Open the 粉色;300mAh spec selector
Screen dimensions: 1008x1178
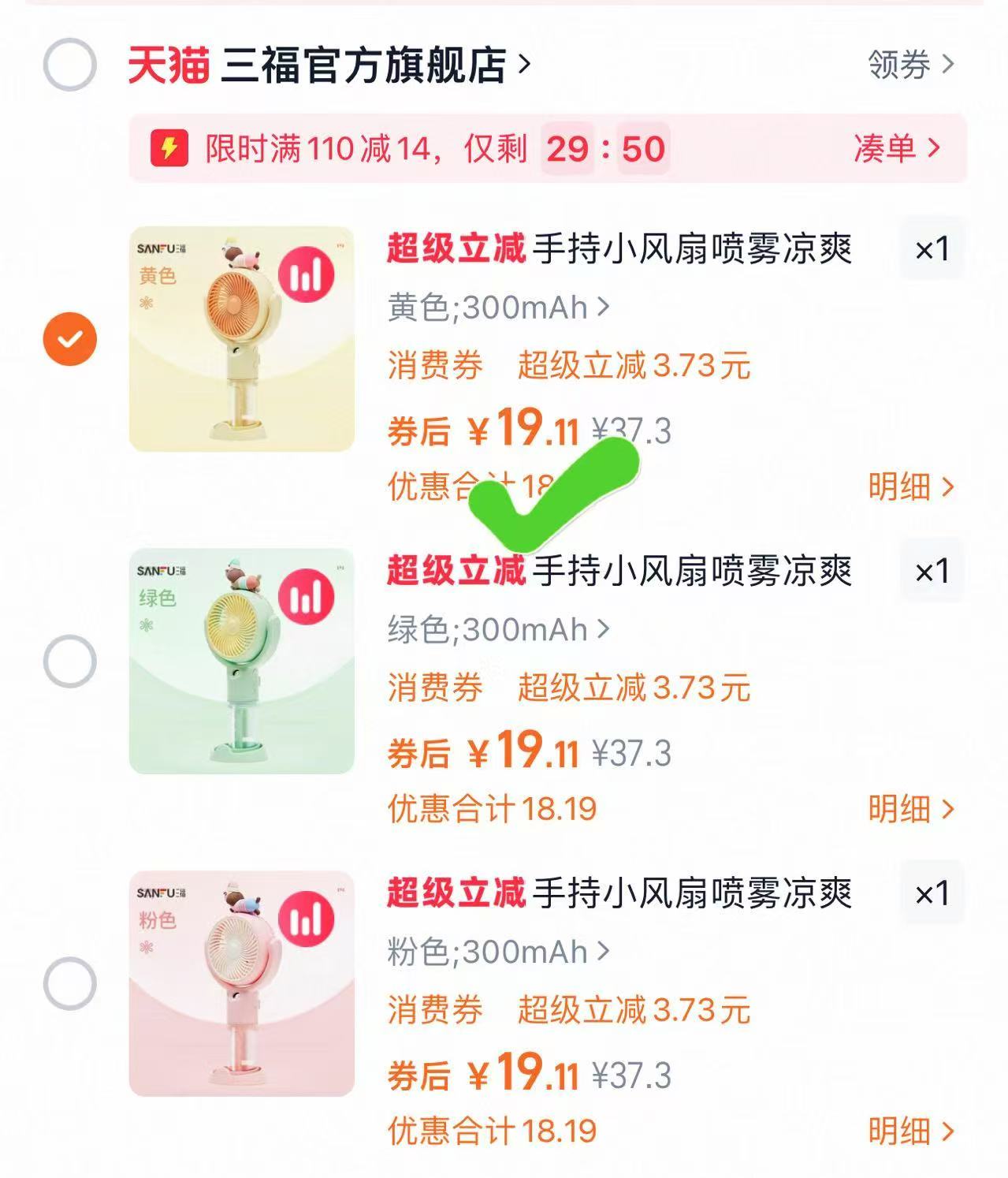coord(495,952)
